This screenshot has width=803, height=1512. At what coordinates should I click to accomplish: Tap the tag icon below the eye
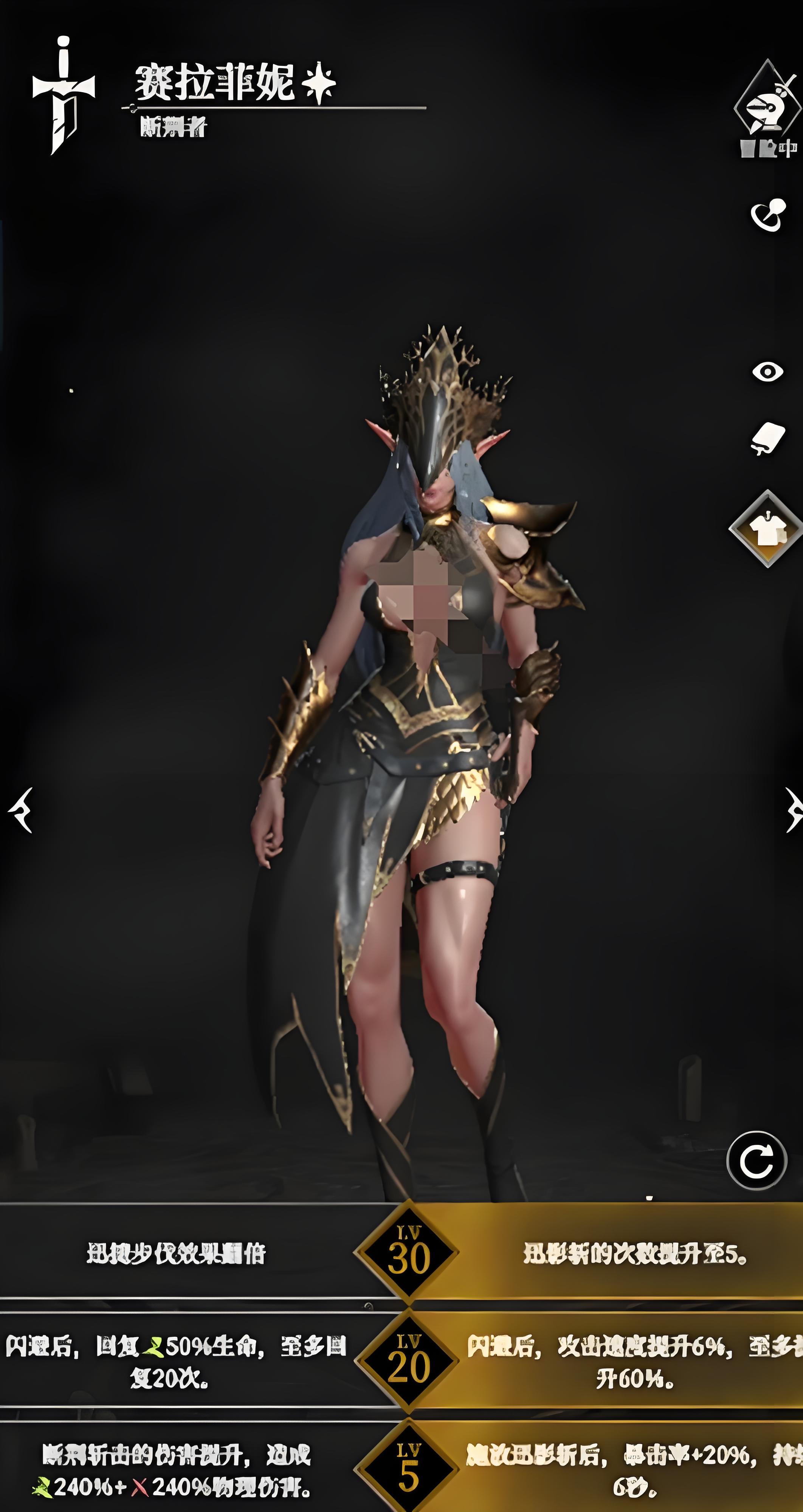coord(768,438)
